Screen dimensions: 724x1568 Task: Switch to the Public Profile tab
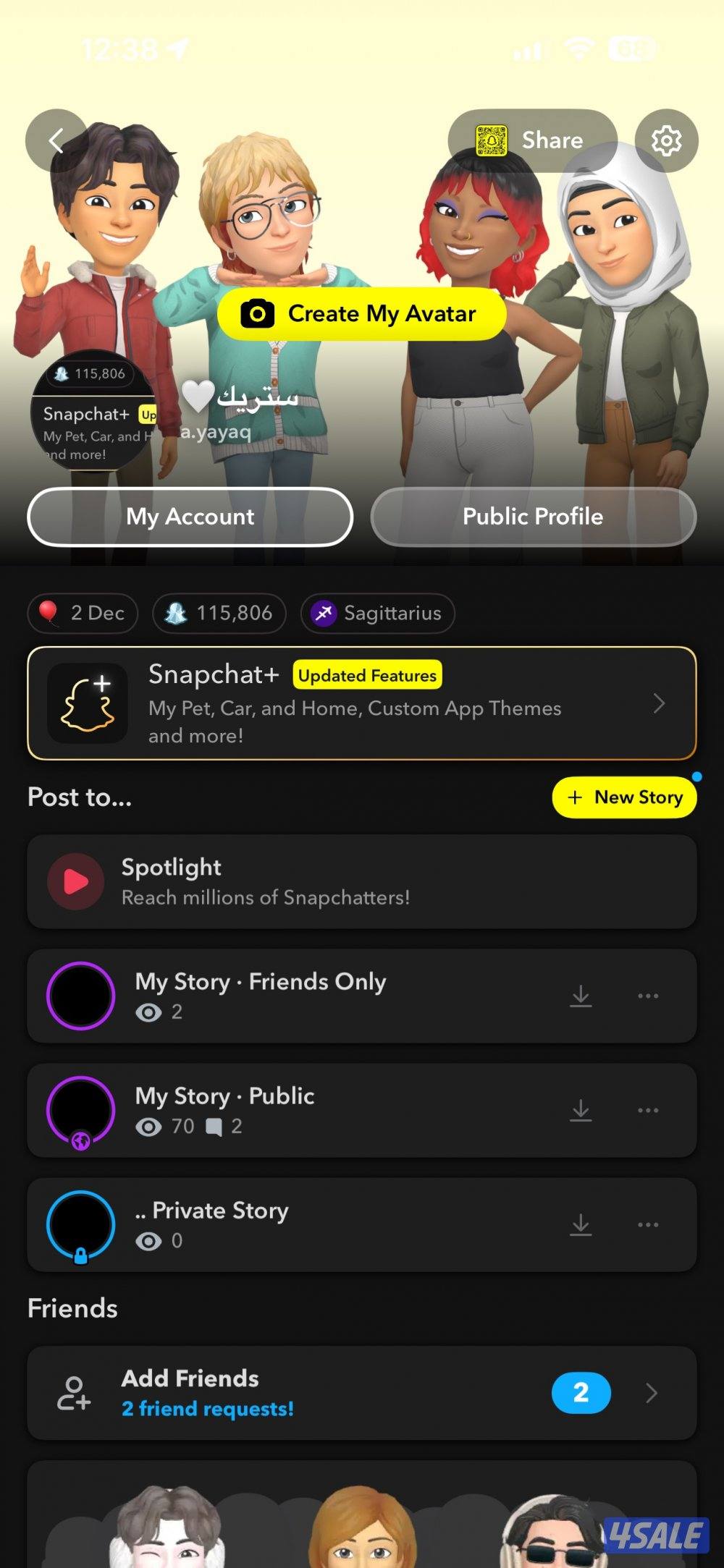pyautogui.click(x=533, y=517)
